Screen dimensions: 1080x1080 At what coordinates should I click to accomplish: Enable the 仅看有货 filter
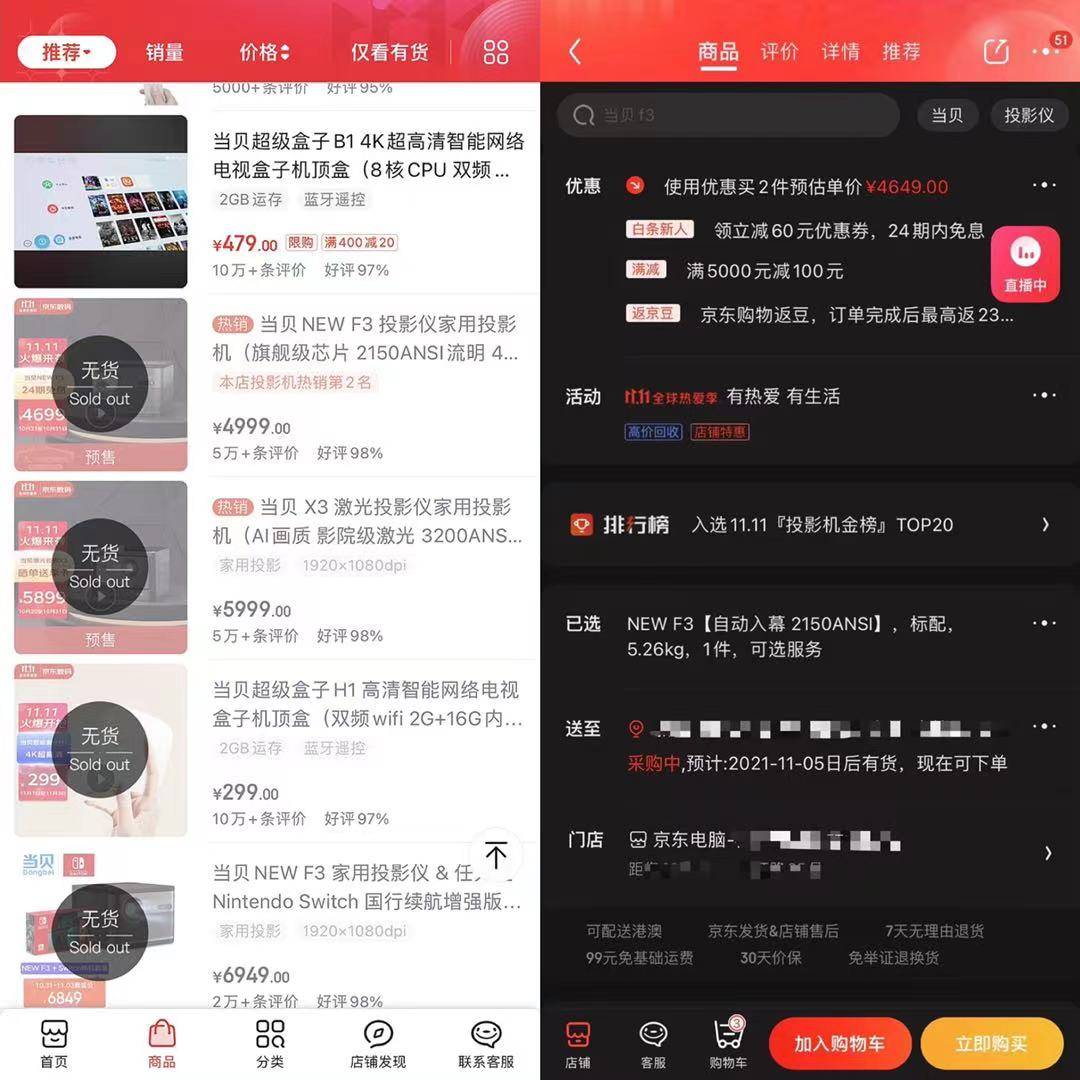click(x=389, y=53)
